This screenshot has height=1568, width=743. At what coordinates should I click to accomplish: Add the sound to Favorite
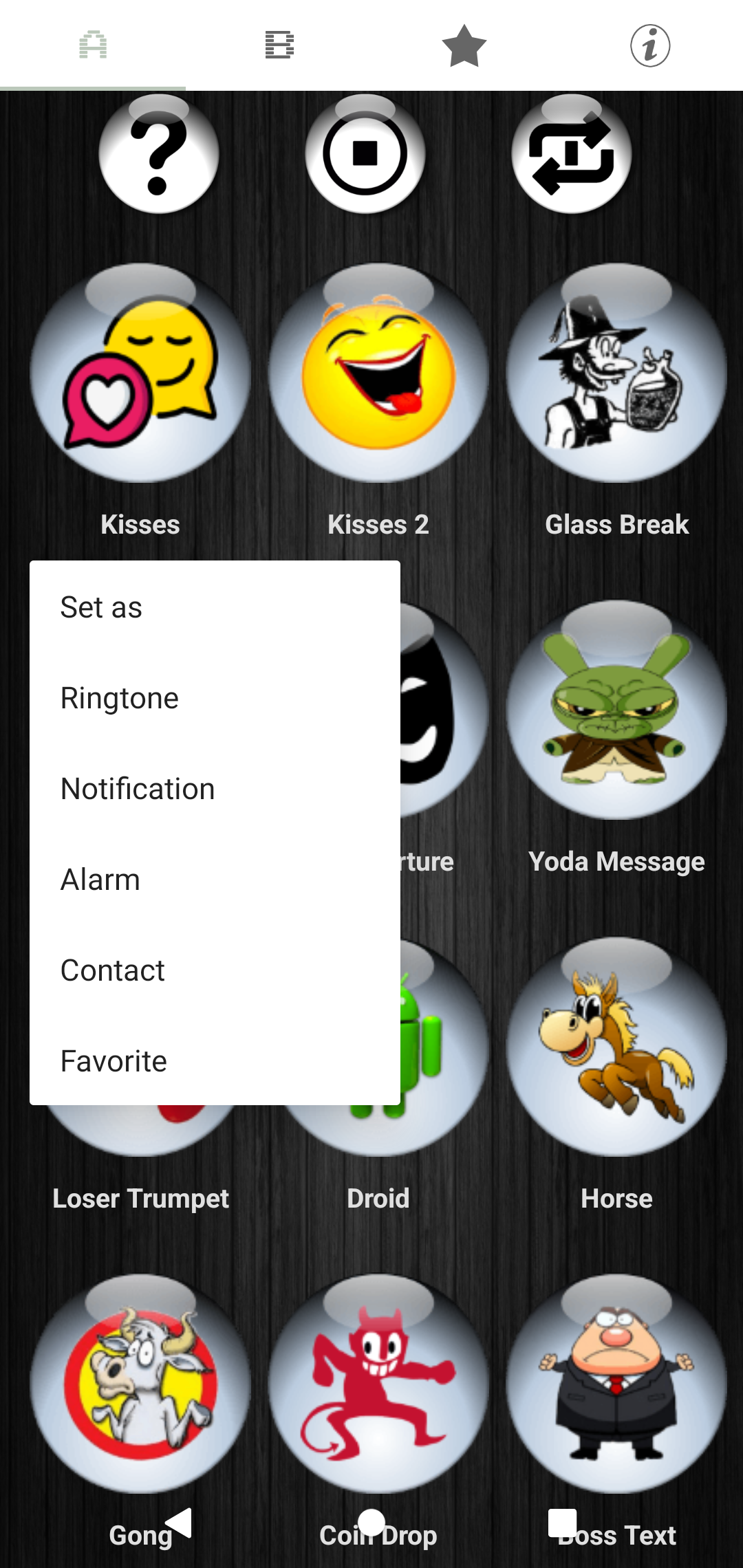[114, 1061]
